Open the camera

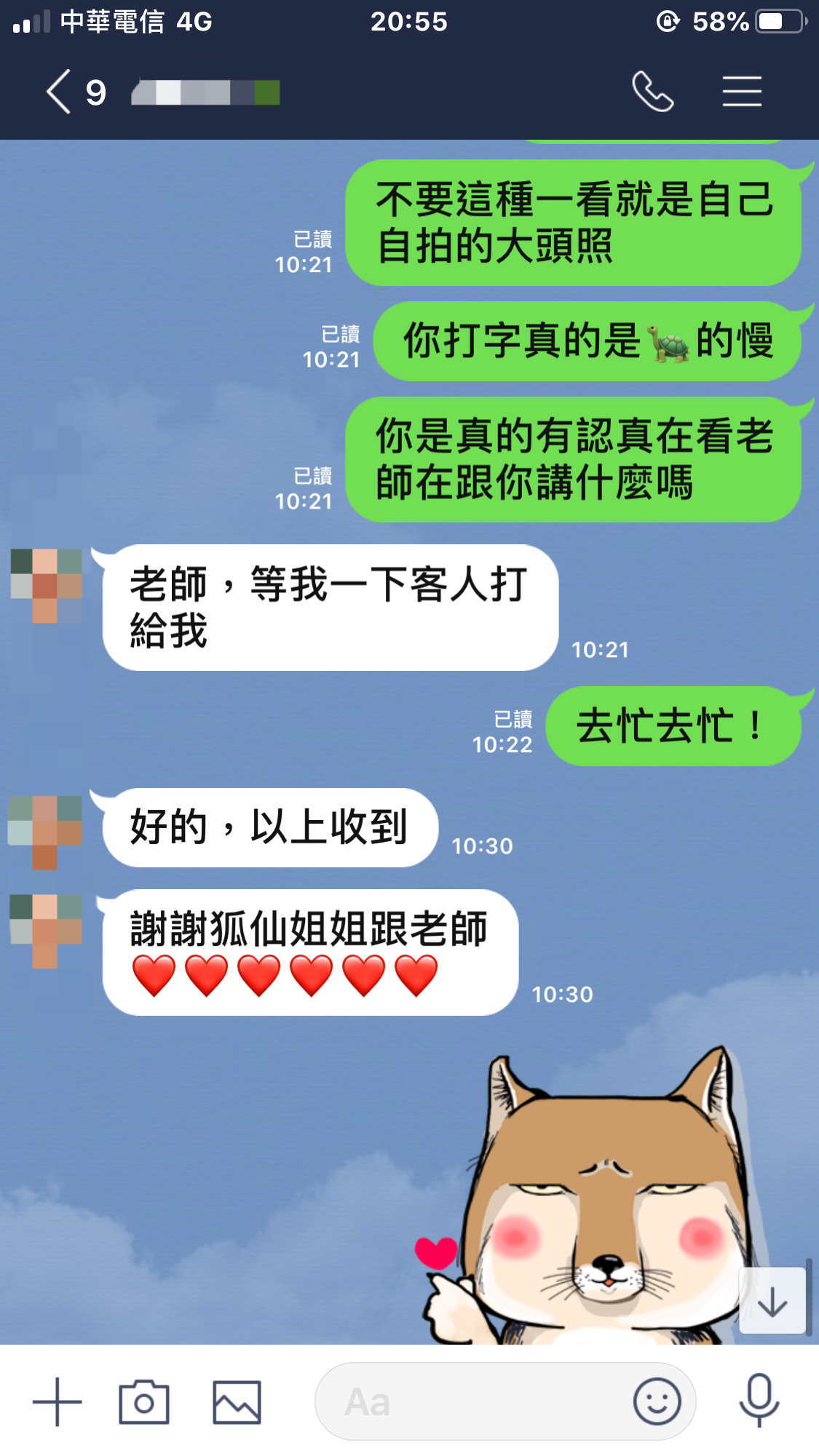(x=144, y=1401)
